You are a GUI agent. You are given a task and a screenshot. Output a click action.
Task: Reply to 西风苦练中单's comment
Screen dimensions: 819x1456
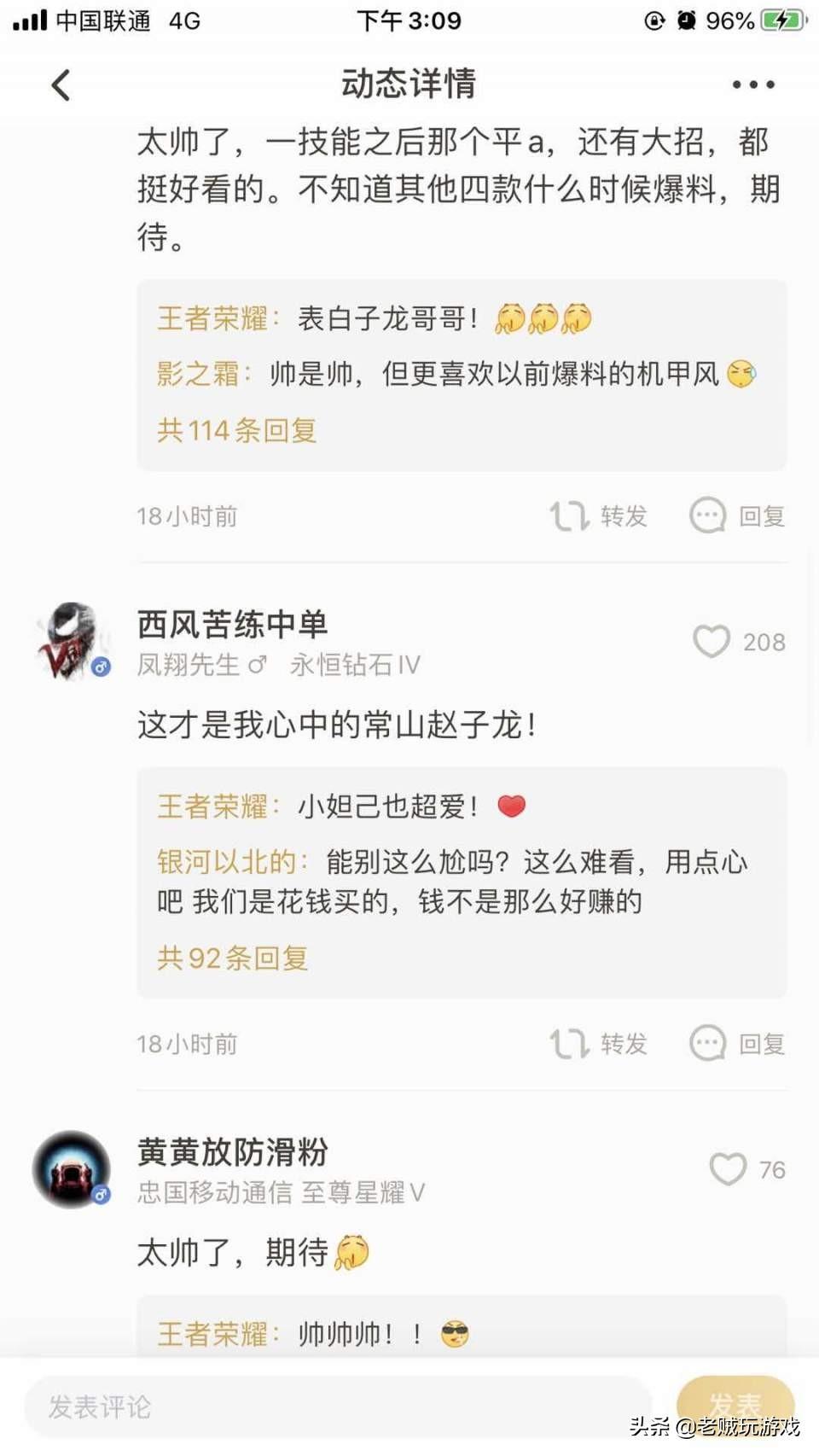737,1043
